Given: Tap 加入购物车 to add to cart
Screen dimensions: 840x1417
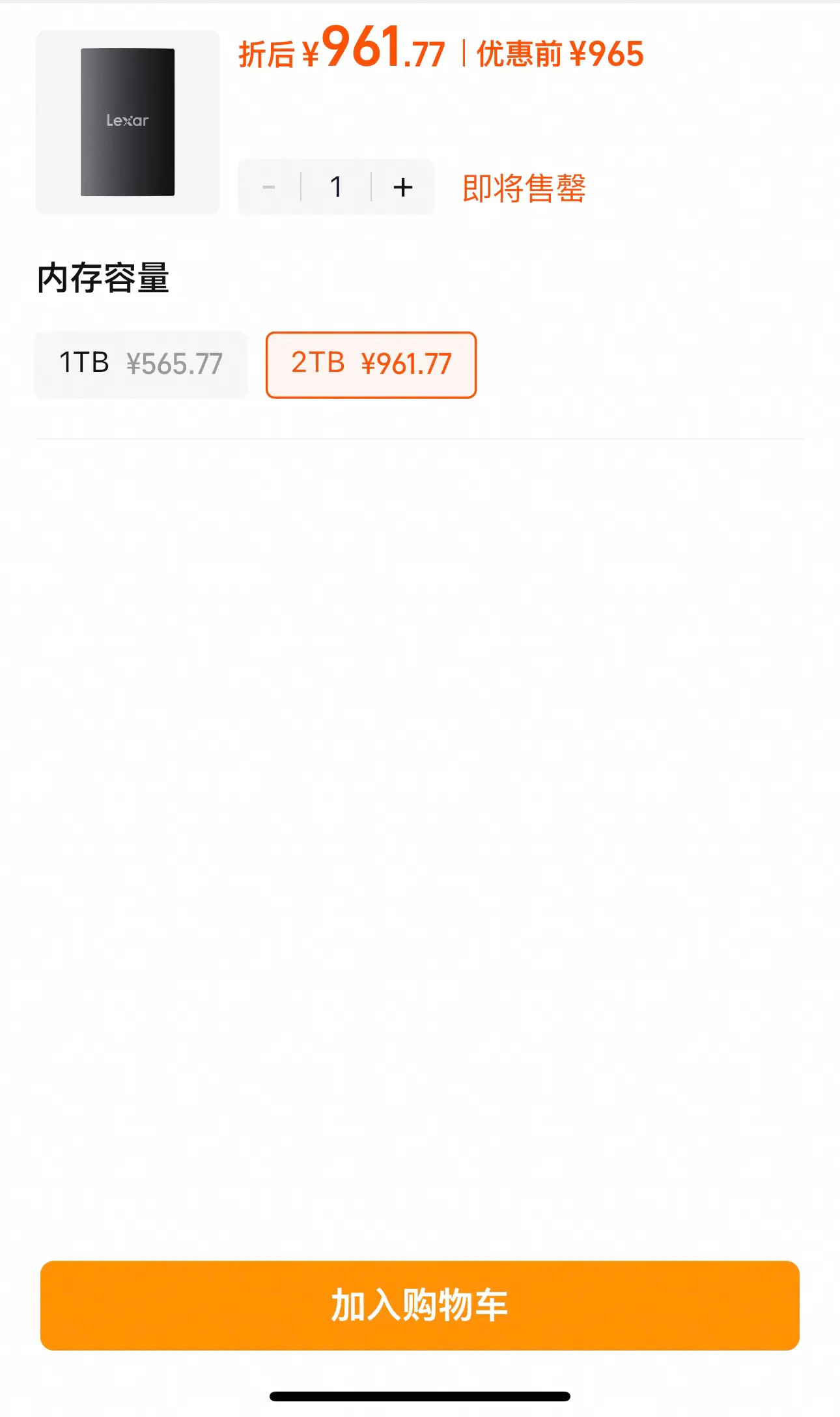Looking at the screenshot, I should [420, 1306].
